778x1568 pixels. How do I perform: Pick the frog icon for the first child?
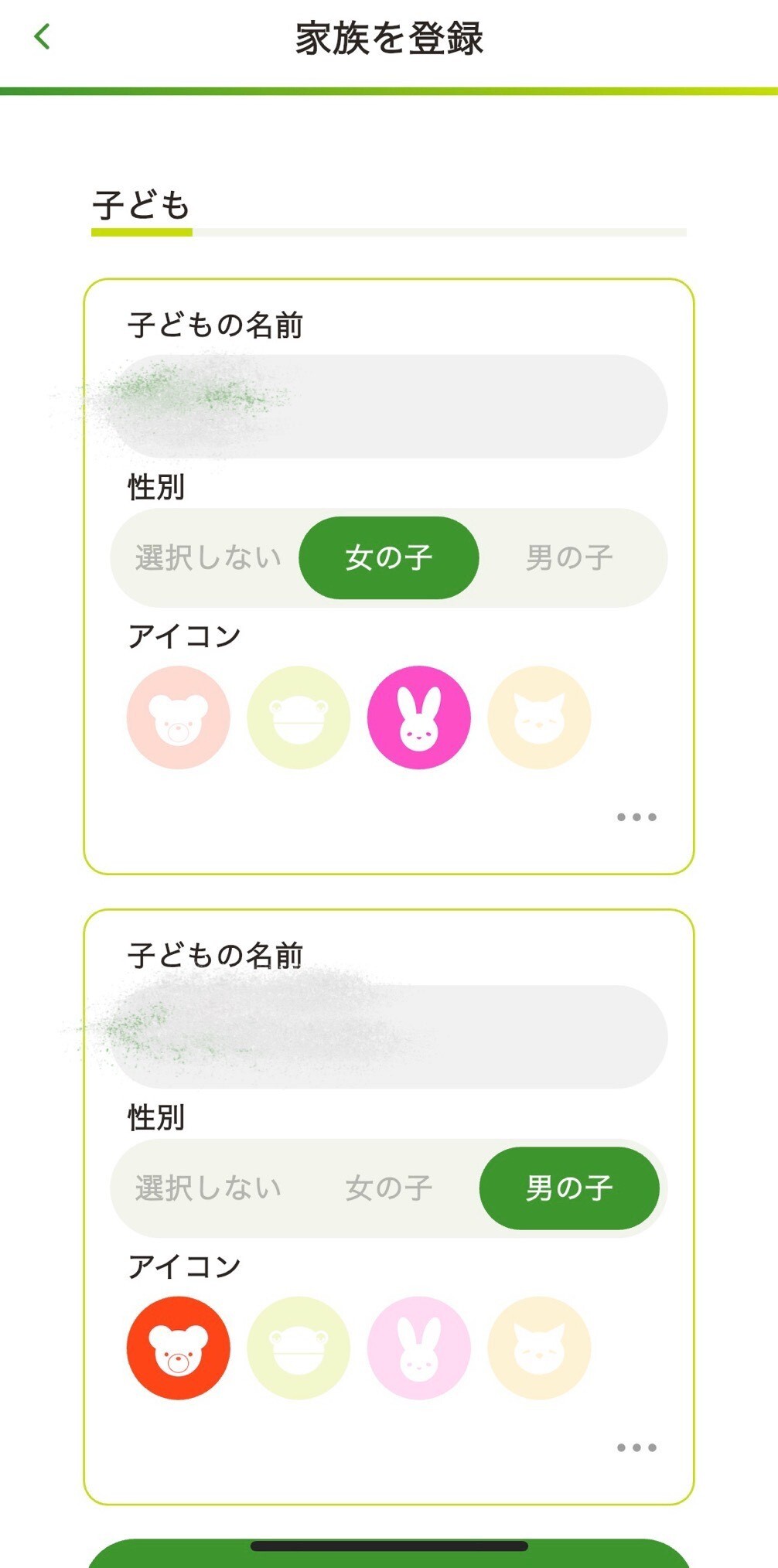click(299, 718)
